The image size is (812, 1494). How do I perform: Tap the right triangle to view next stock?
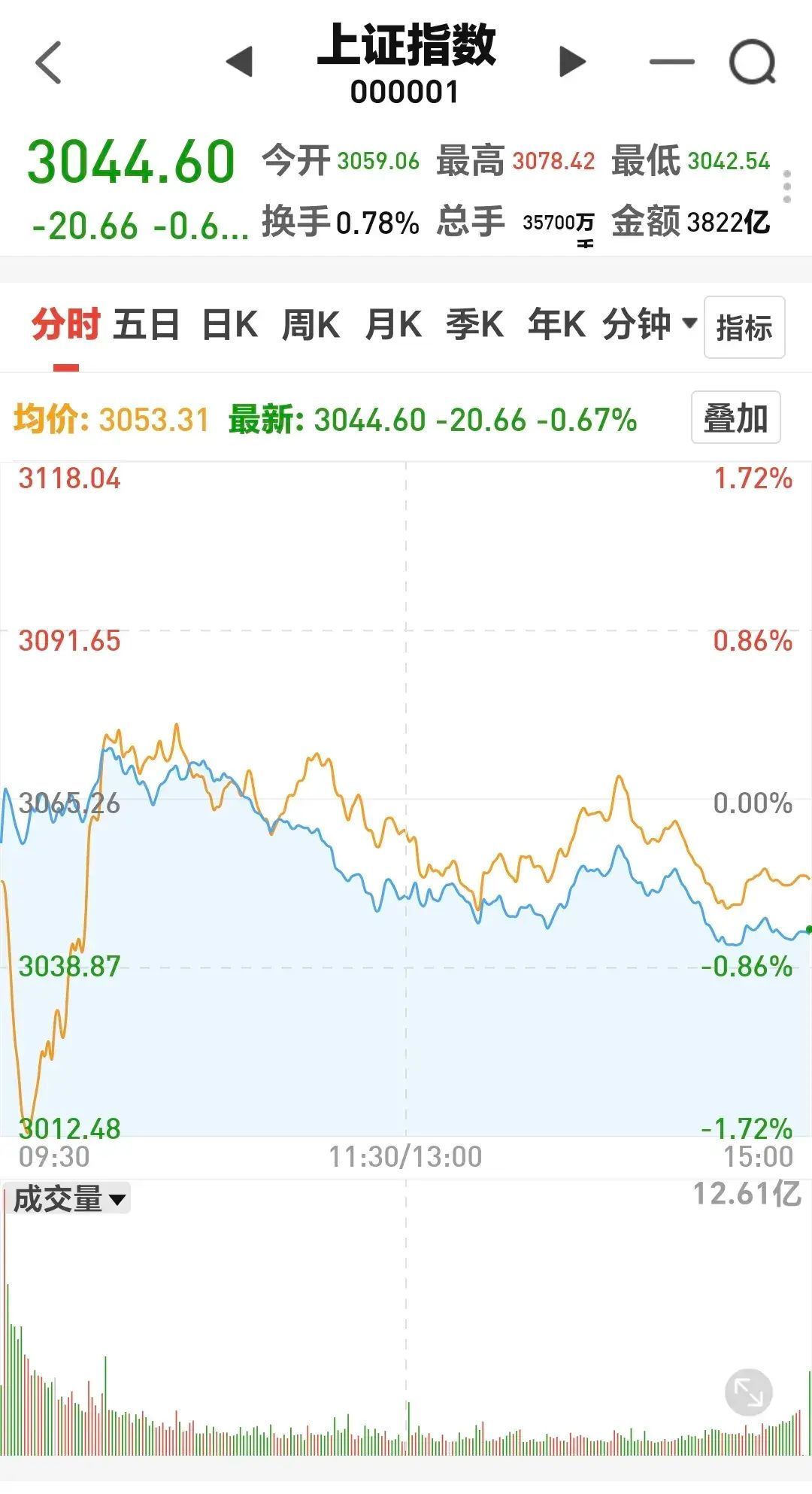pyautogui.click(x=569, y=60)
